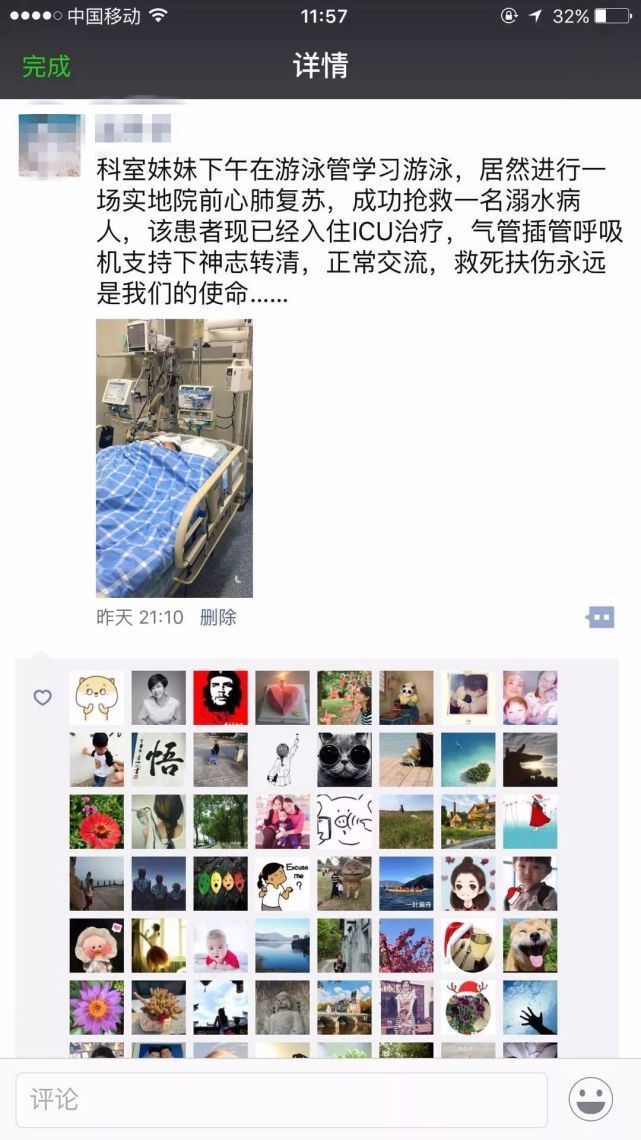The width and height of the screenshot is (641, 1140).
Task: Open the poster's blurred avatar
Action: pos(50,145)
